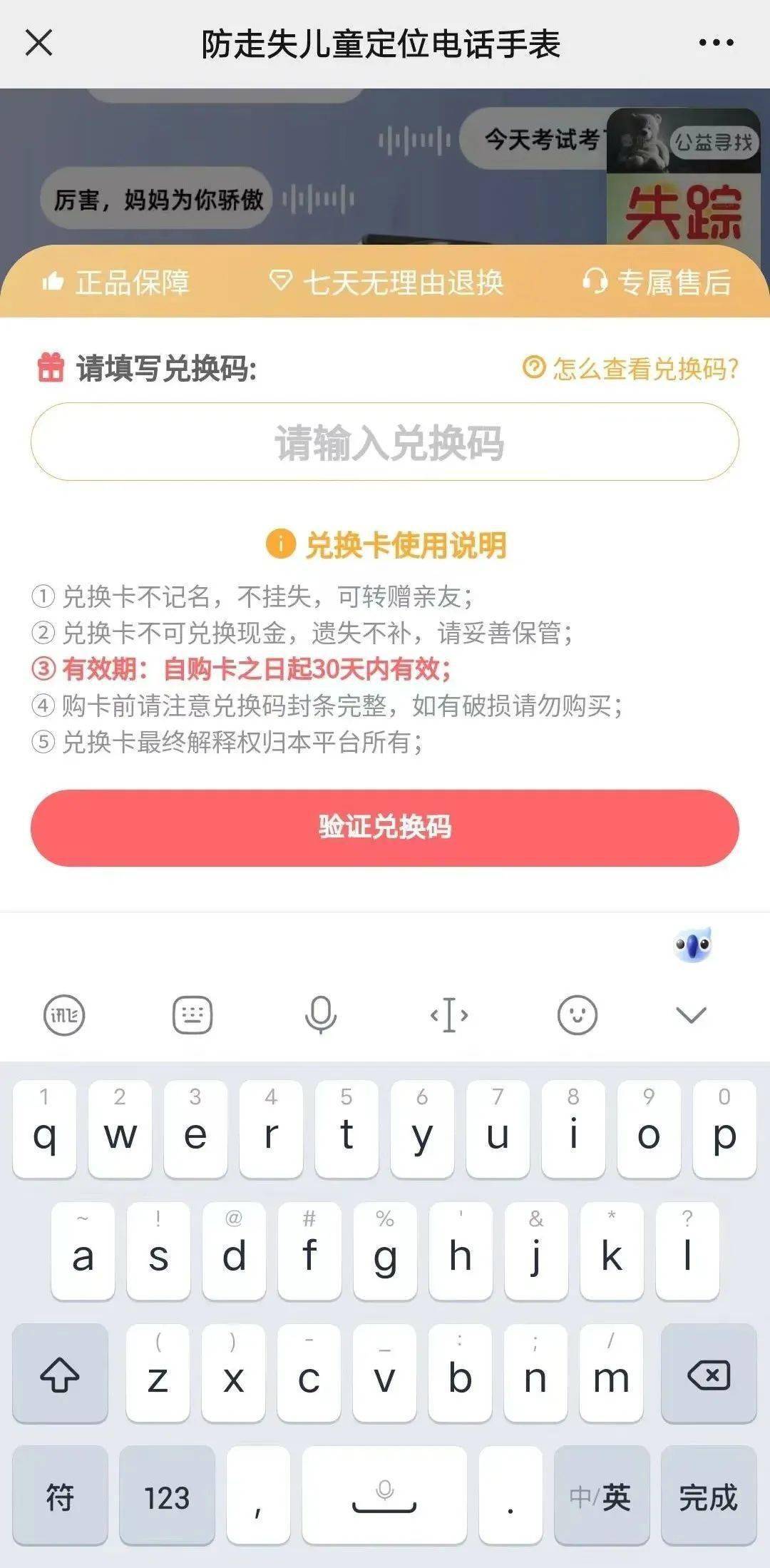Focus the 请输入兑换码 input field
This screenshot has width=770, height=1568.
pyautogui.click(x=385, y=442)
